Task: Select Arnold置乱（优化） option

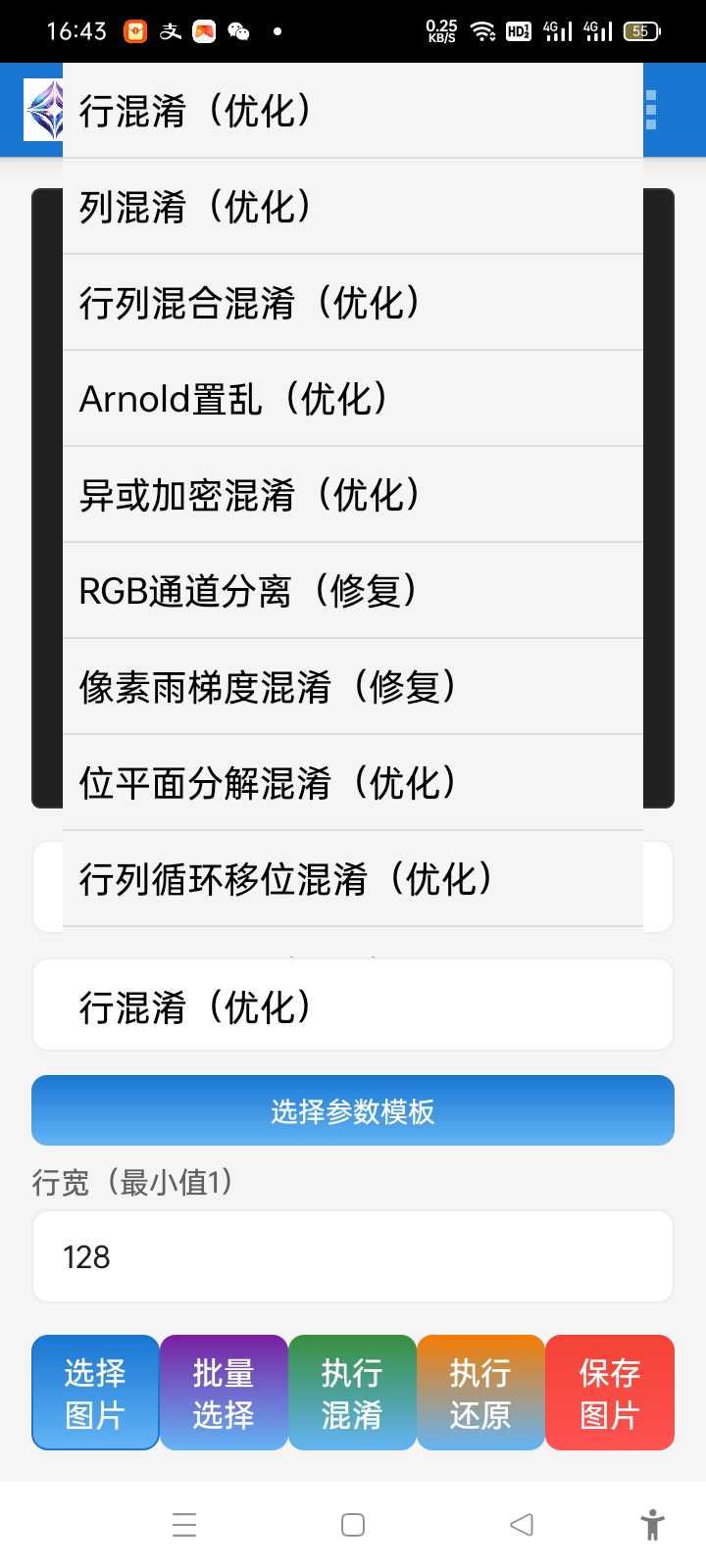Action: click(x=353, y=399)
